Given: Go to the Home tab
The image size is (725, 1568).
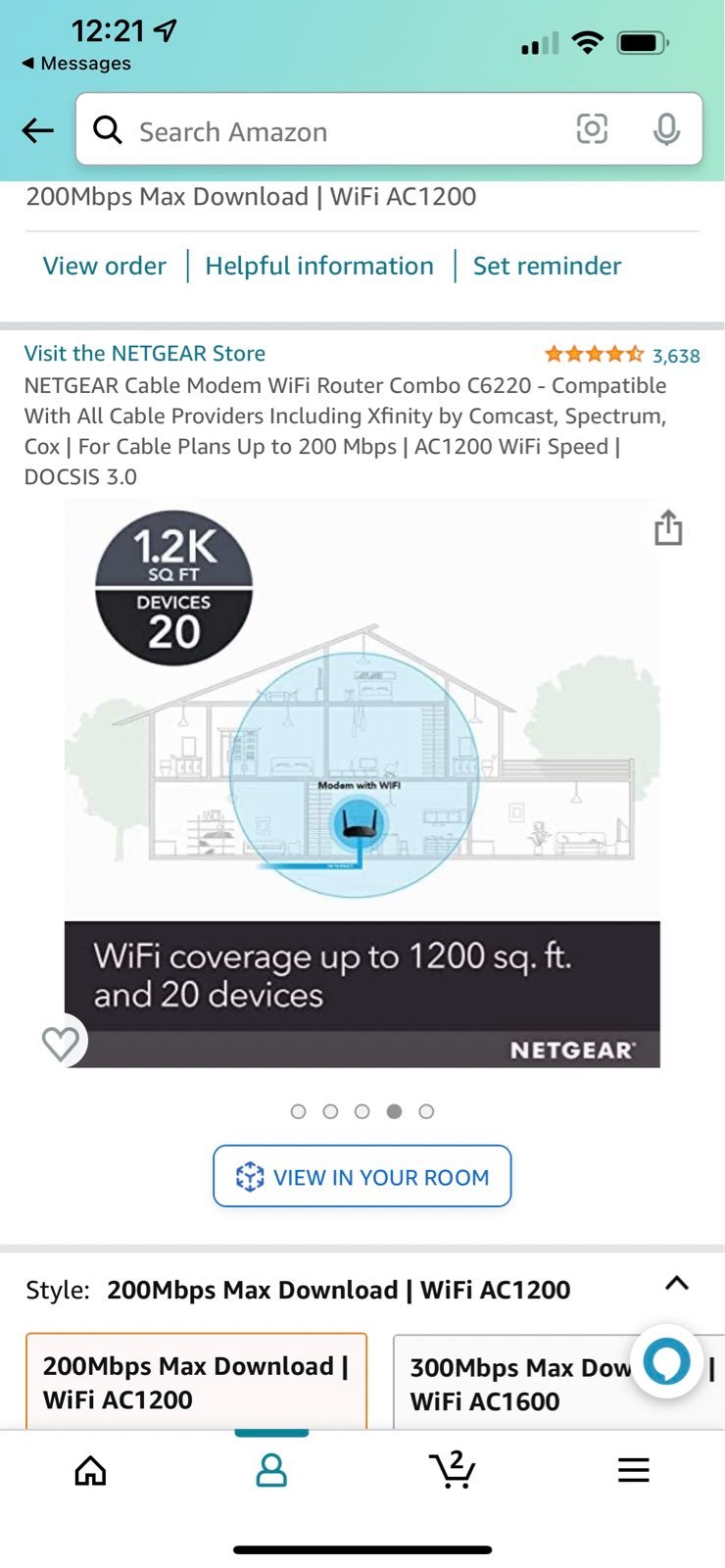Looking at the screenshot, I should [90, 1470].
